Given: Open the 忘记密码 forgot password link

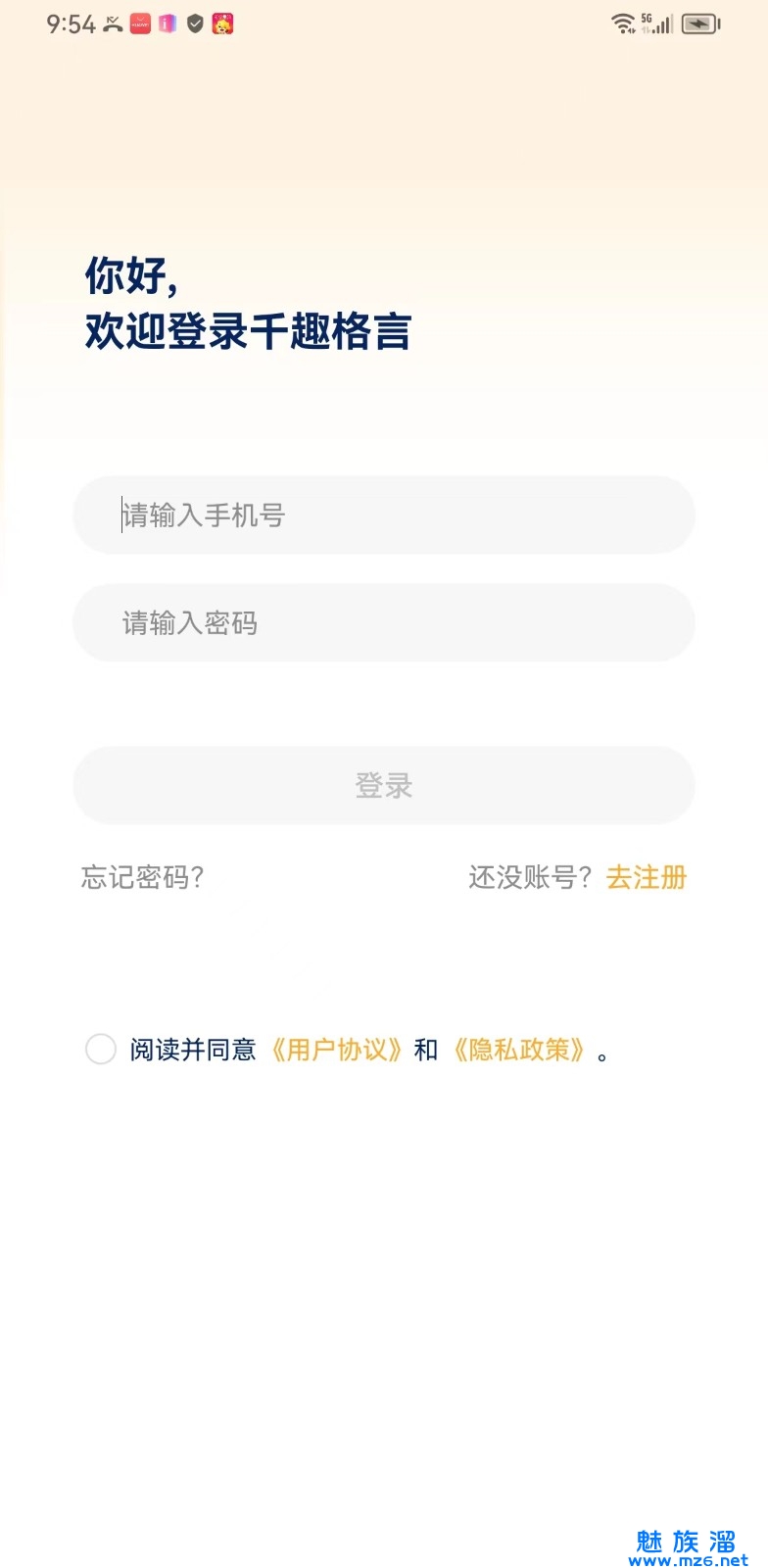Looking at the screenshot, I should tap(142, 877).
